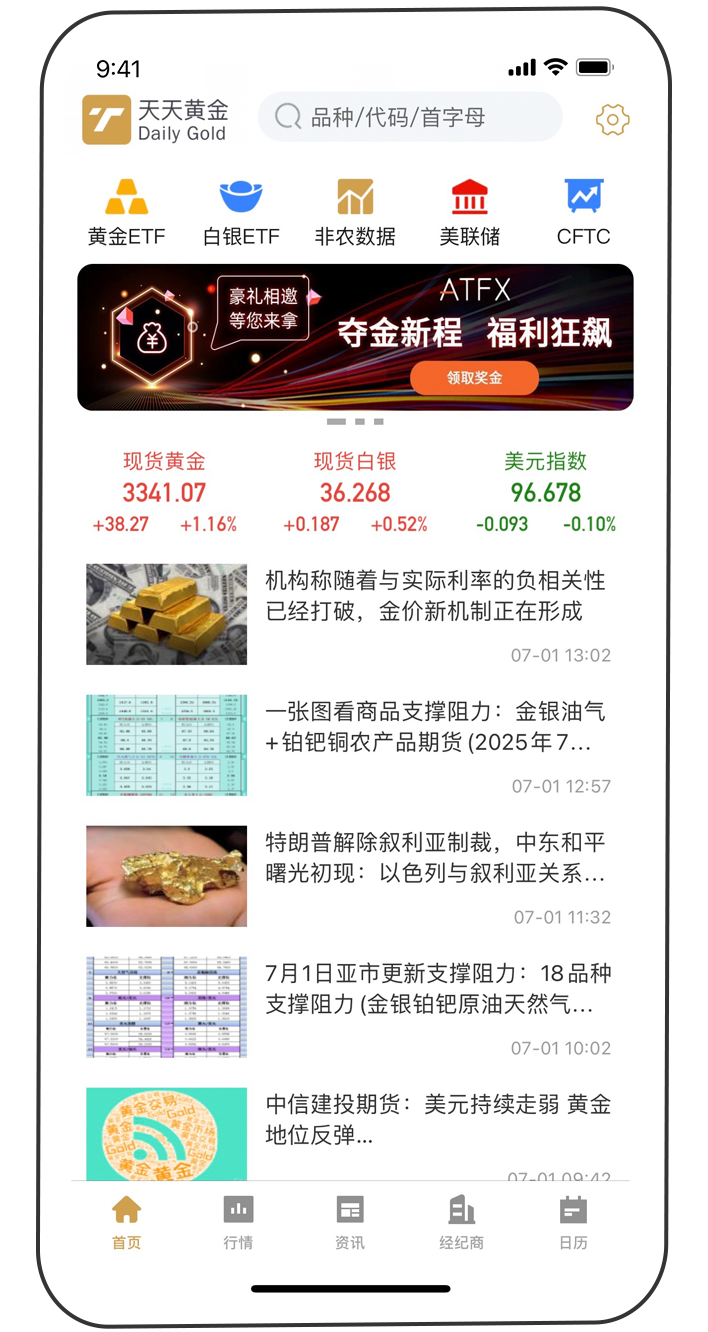Open 美联储 shortcut
708x1332 pixels.
(x=470, y=212)
